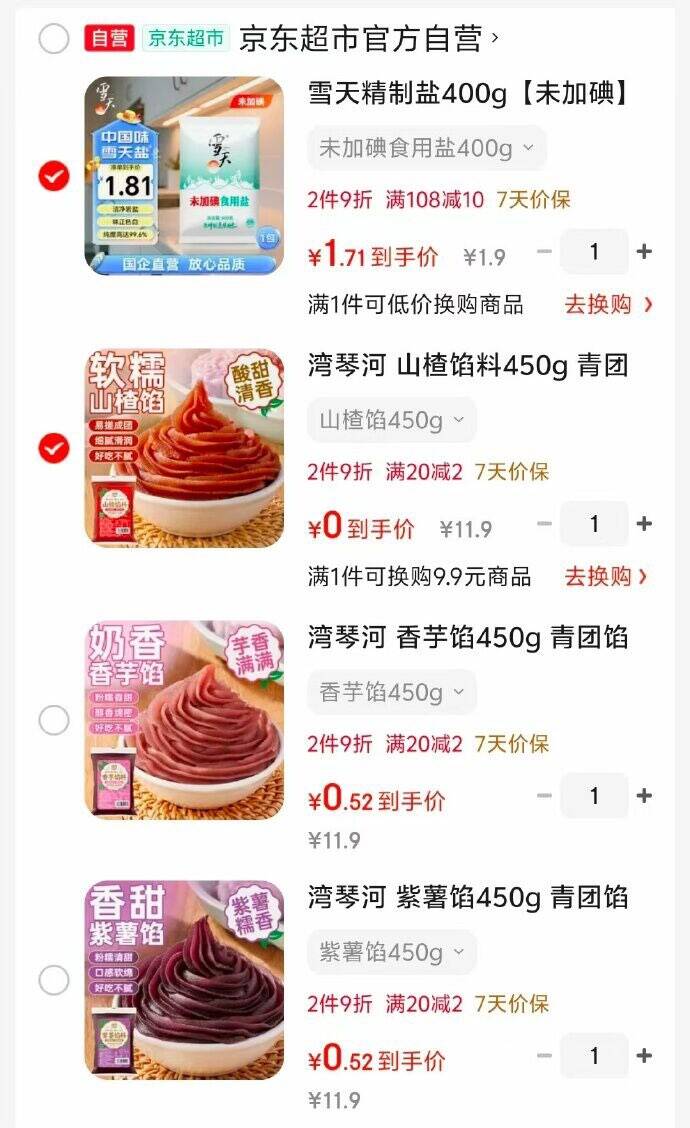Expand the 紫薯馅450g variant dropdown

click(x=391, y=952)
